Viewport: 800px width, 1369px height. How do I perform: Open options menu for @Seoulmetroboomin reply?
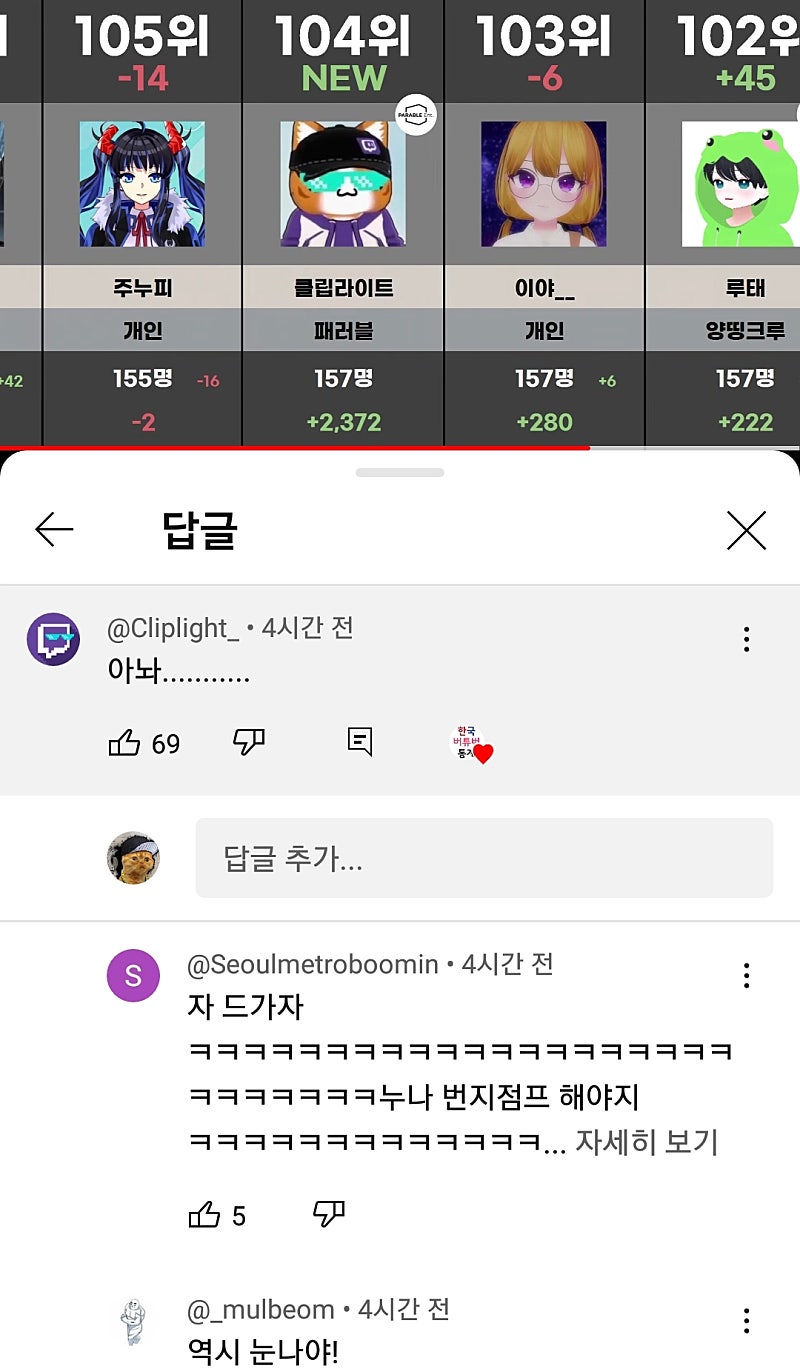(x=746, y=976)
